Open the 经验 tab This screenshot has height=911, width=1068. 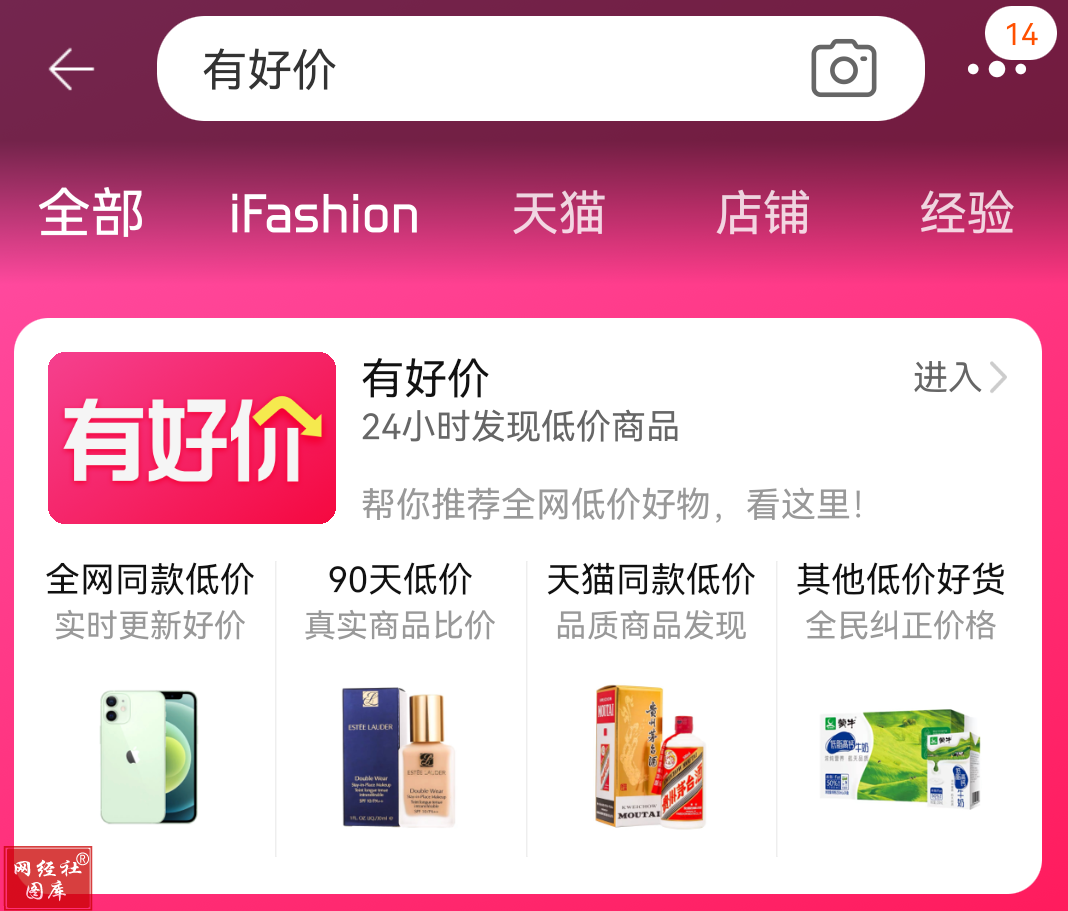[x=966, y=213]
